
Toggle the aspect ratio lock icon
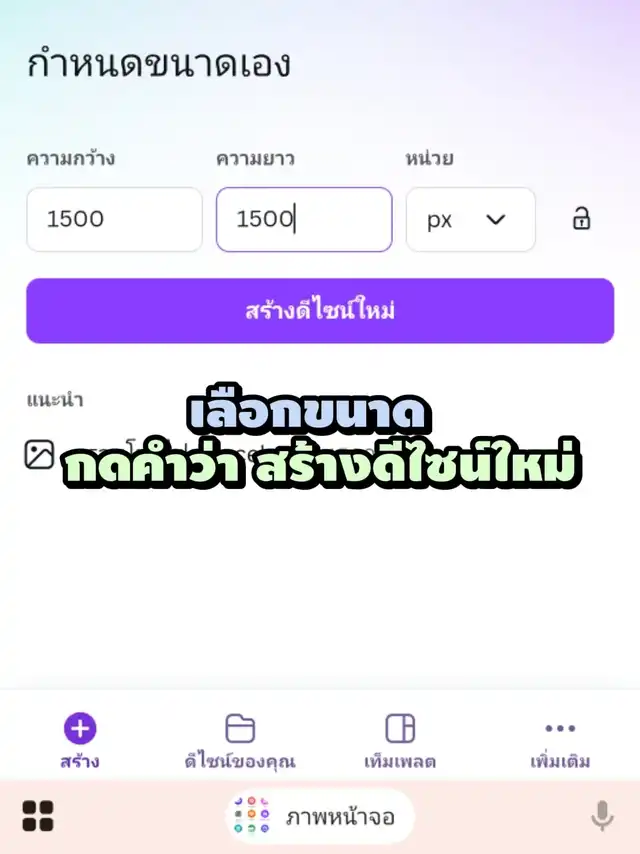[x=581, y=219]
